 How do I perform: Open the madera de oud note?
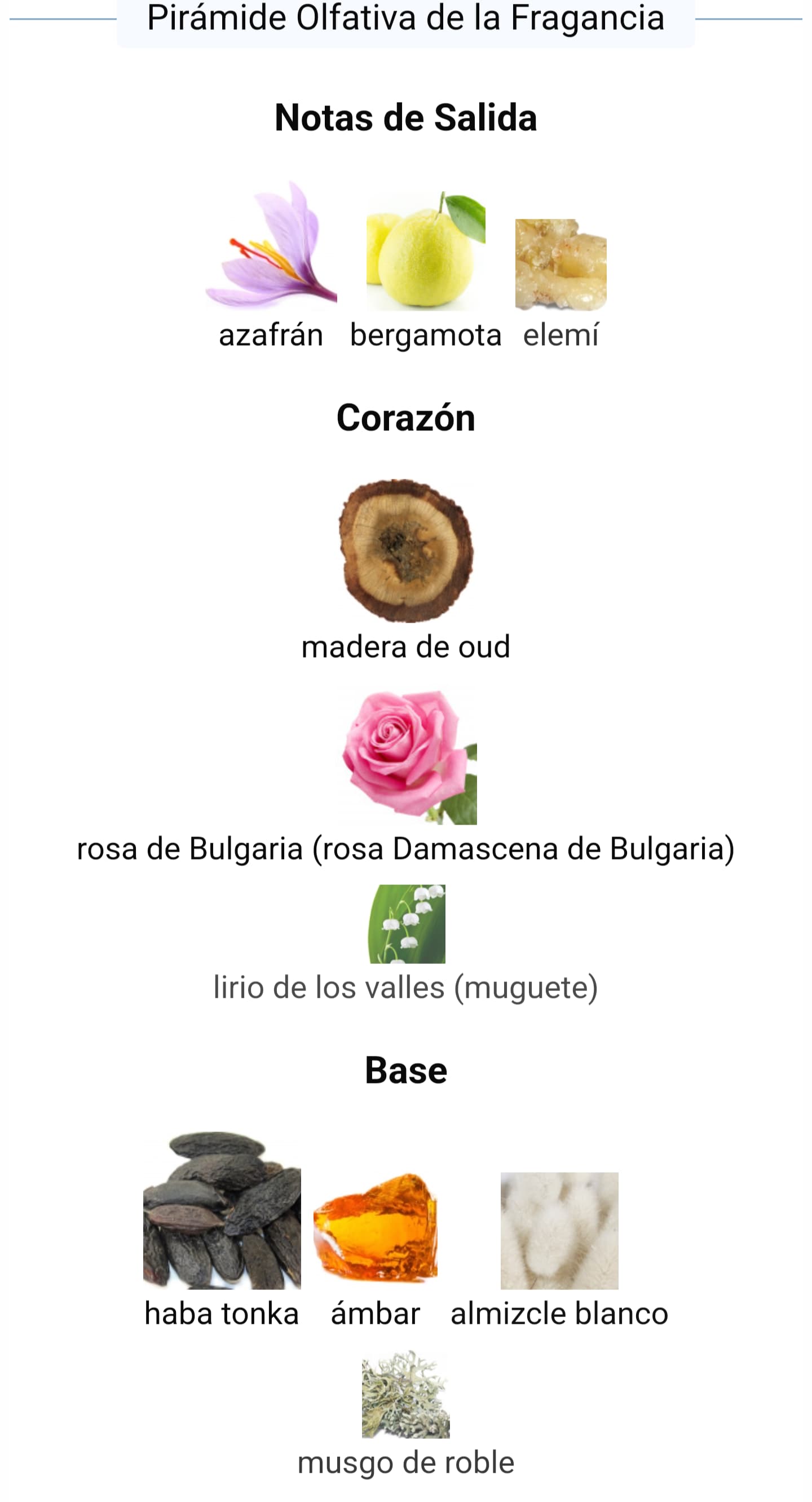tap(405, 570)
